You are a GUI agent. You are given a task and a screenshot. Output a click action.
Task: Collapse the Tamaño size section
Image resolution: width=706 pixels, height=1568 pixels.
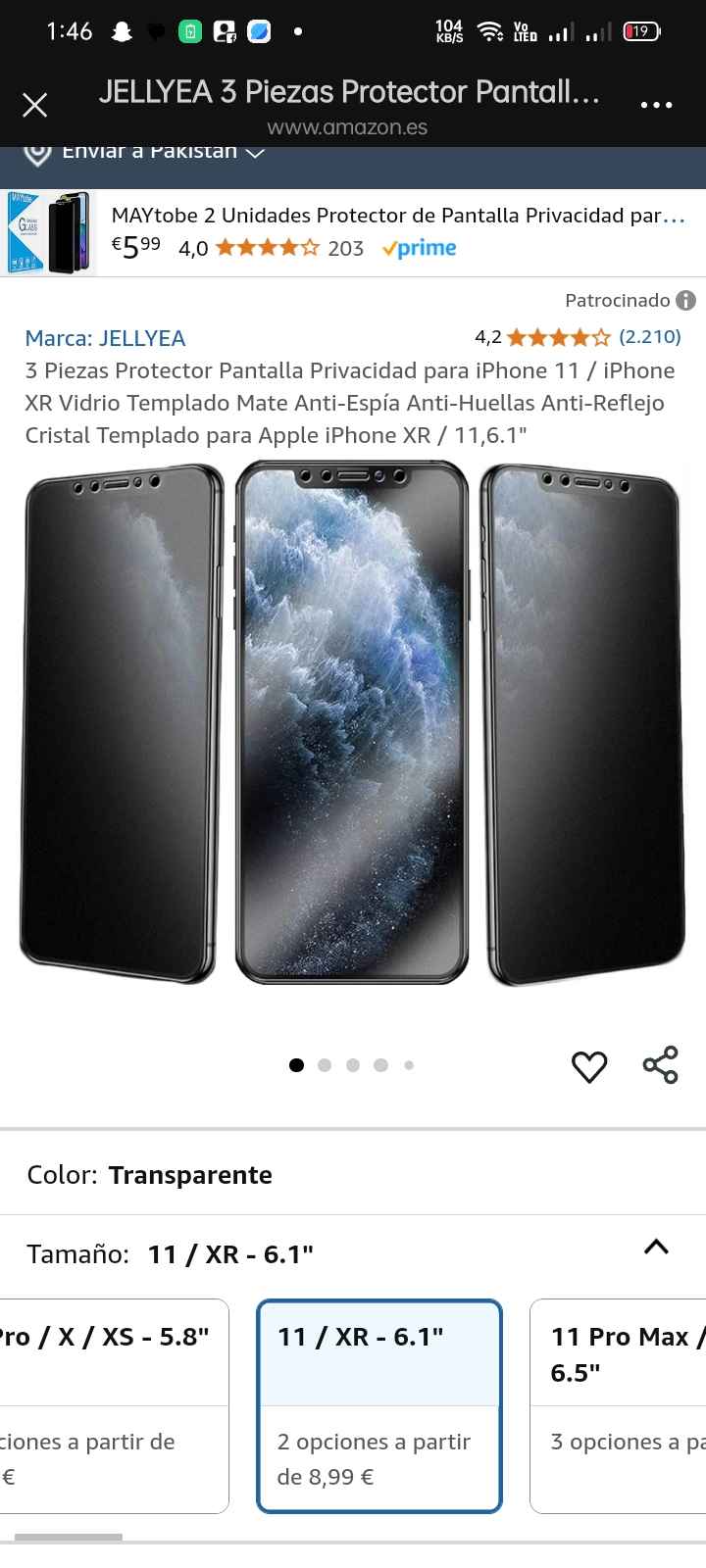coord(656,1248)
